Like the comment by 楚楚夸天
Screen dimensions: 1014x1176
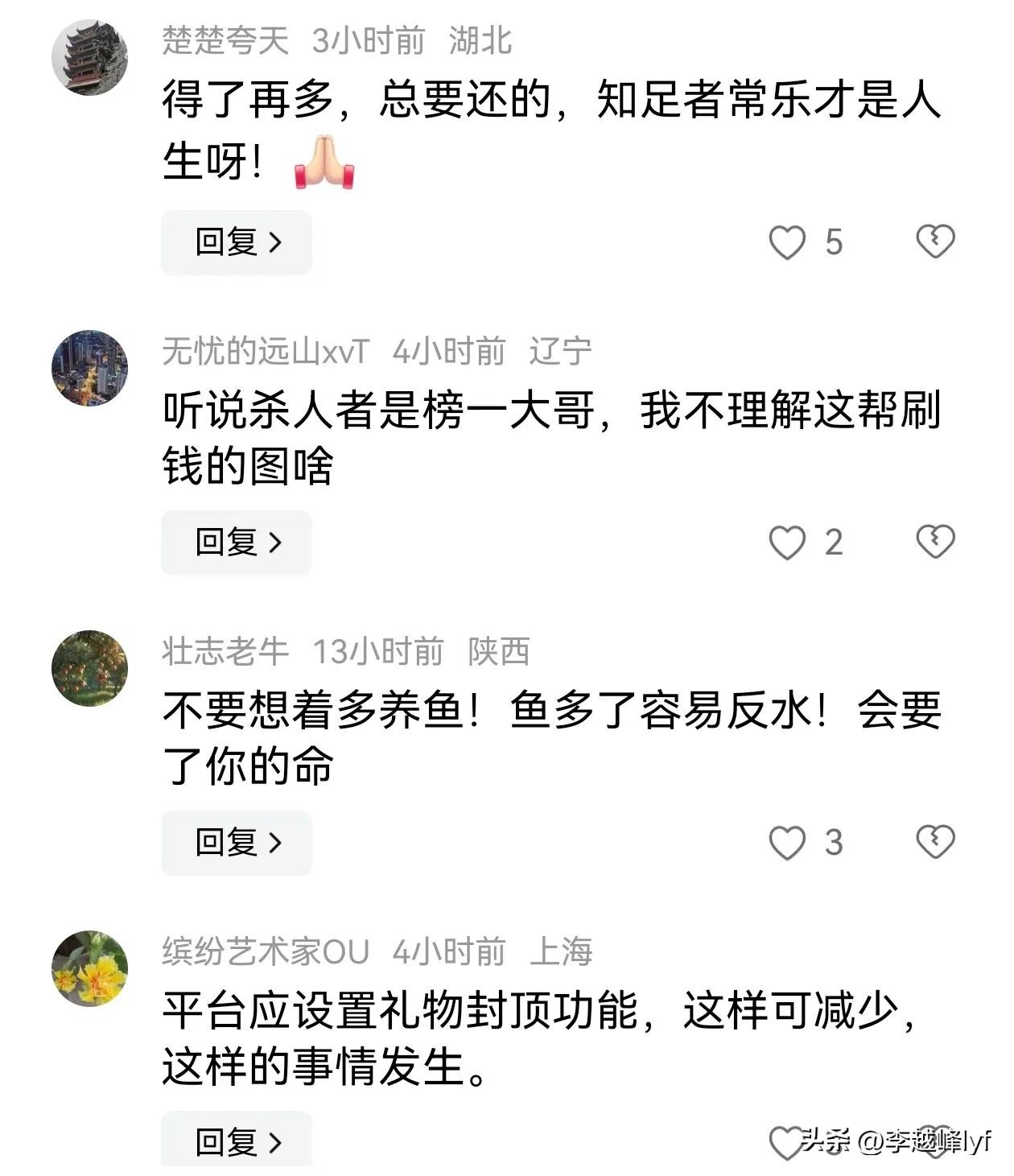click(787, 242)
